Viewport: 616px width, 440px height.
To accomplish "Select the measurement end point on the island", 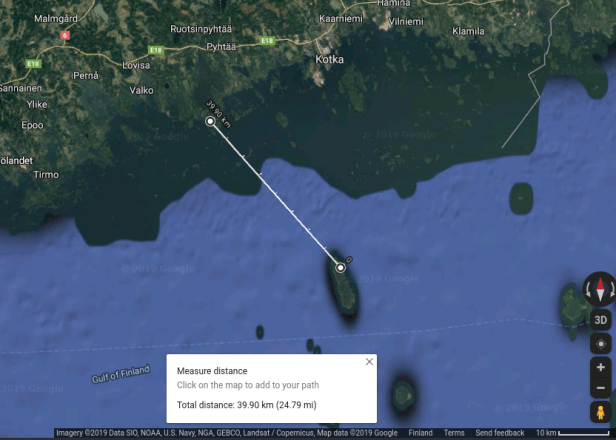I will [341, 267].
